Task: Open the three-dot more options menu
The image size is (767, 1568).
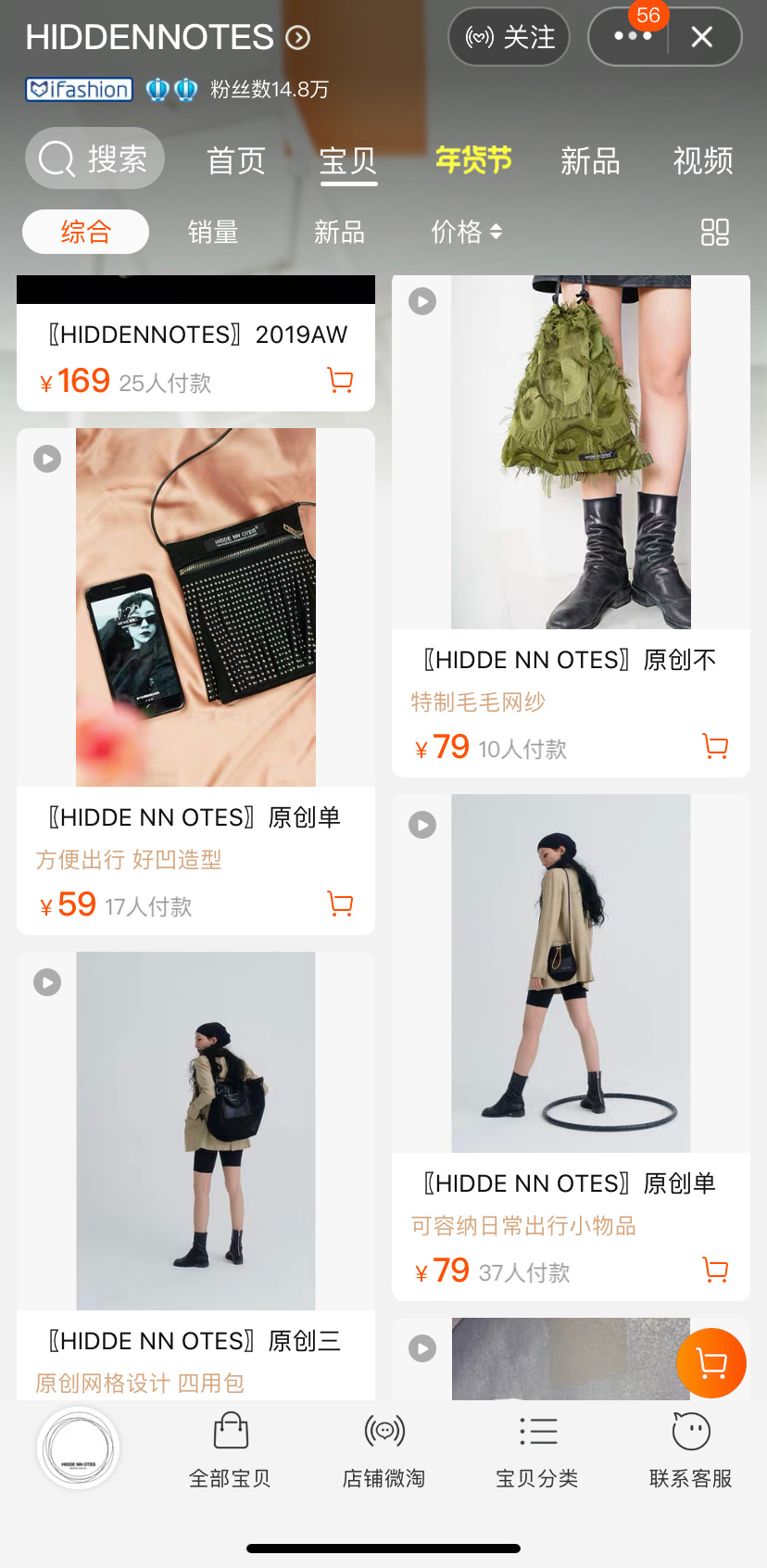Action: coord(632,37)
